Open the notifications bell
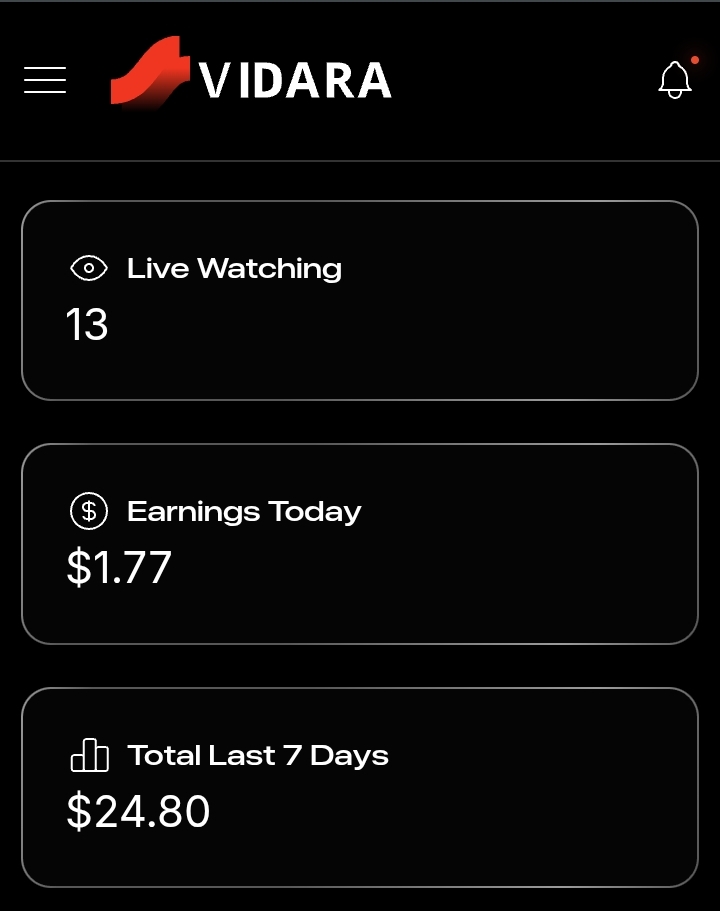720x911 pixels. click(675, 80)
